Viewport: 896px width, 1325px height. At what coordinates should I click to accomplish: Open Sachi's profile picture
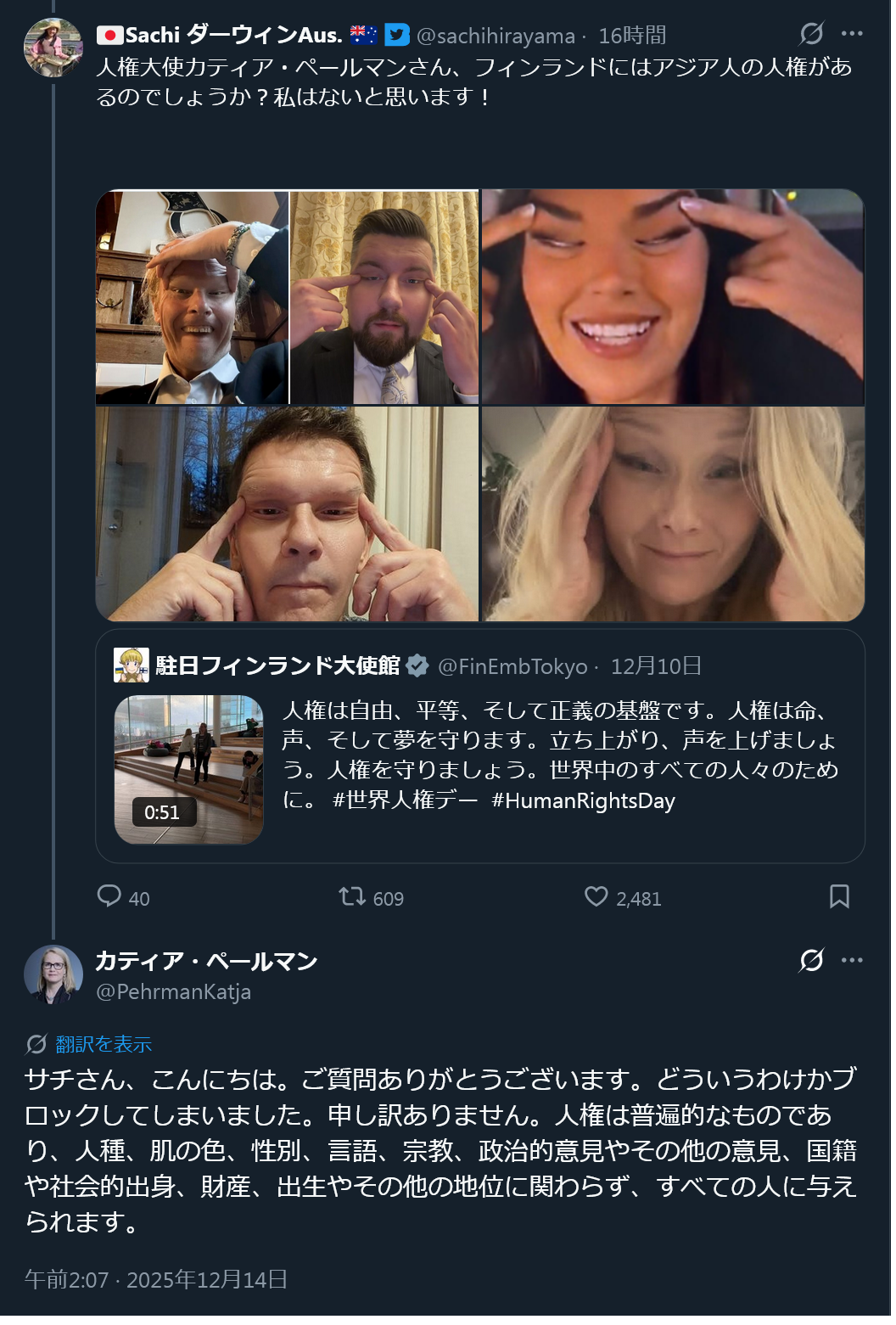[53, 48]
